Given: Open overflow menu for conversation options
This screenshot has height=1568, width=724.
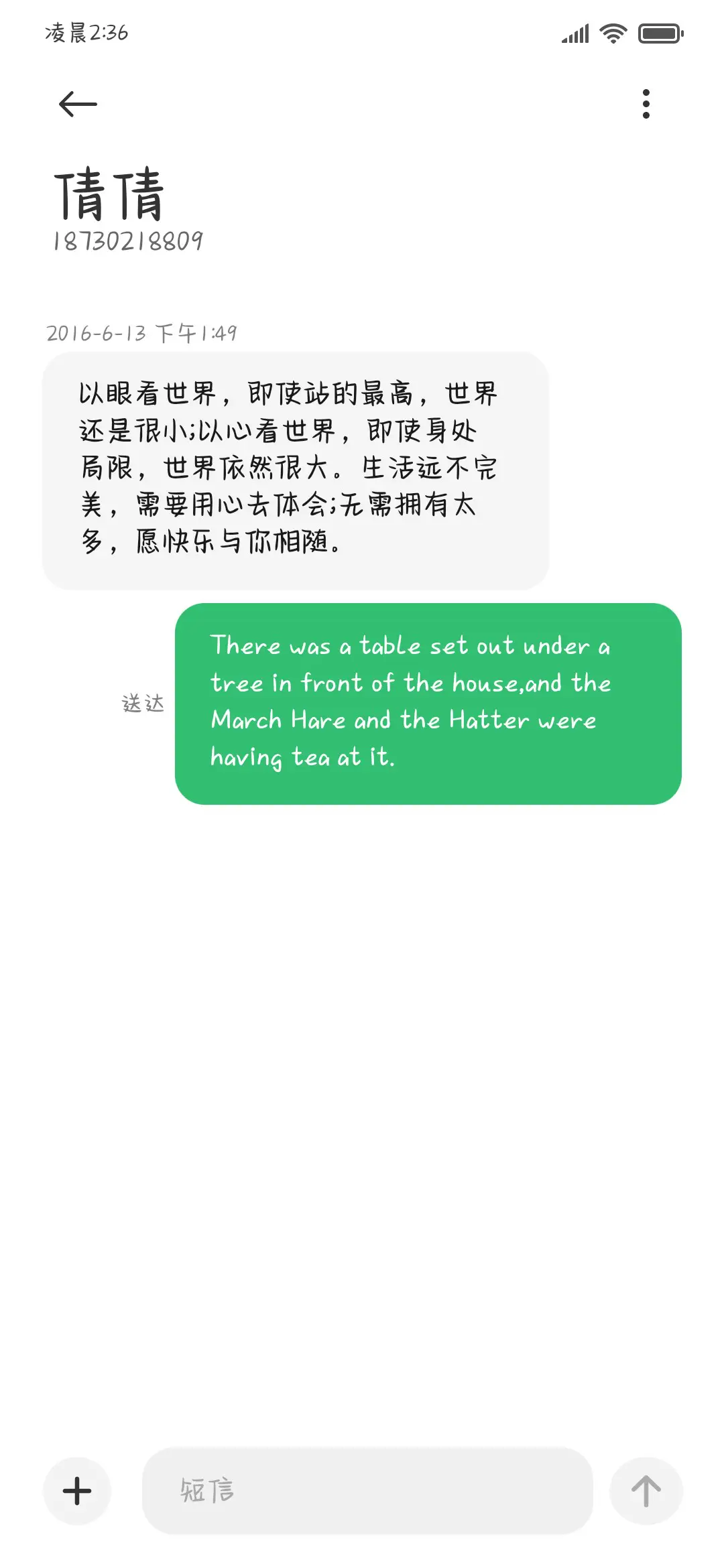Looking at the screenshot, I should pos(646,104).
